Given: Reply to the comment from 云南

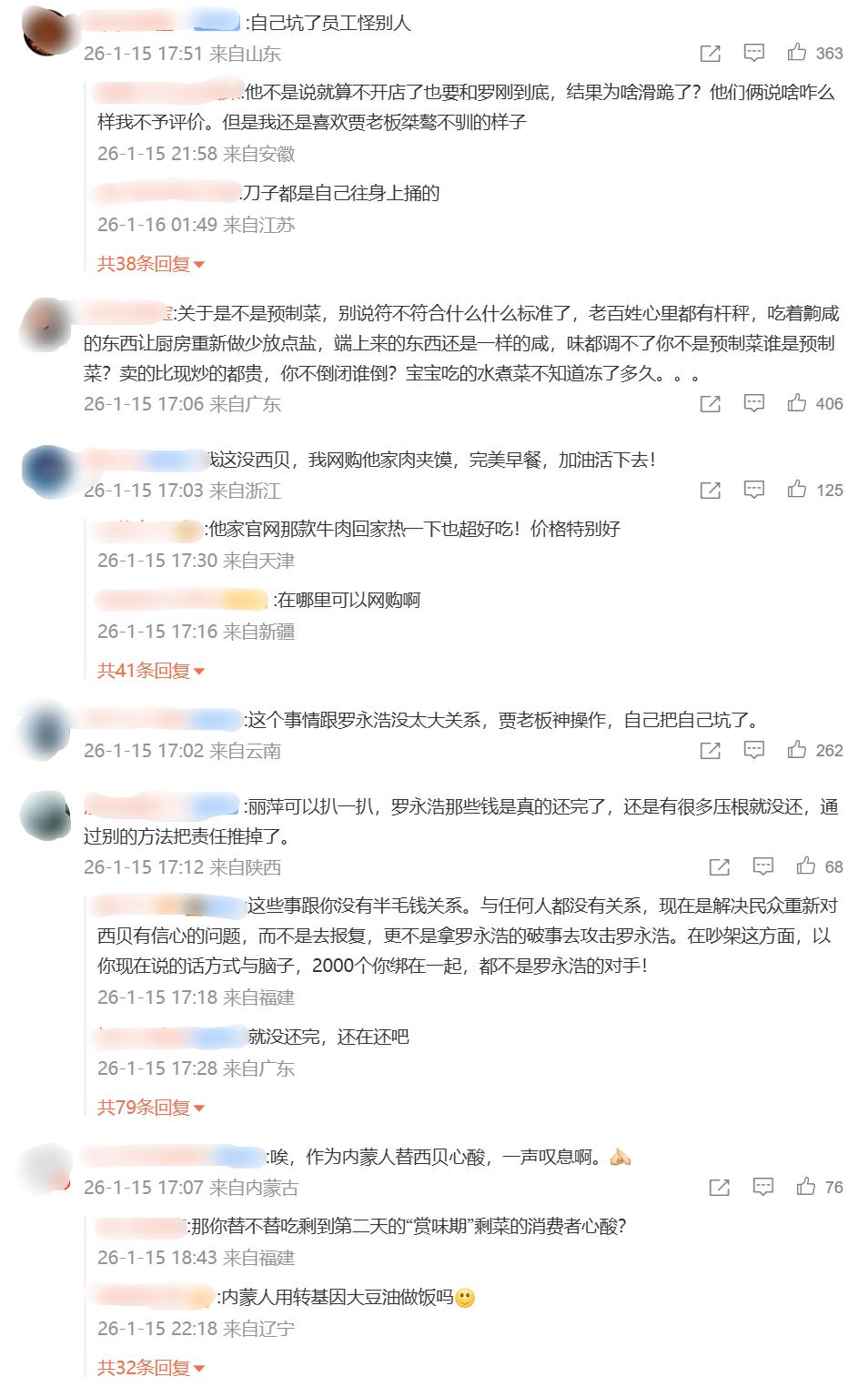Looking at the screenshot, I should pyautogui.click(x=753, y=750).
